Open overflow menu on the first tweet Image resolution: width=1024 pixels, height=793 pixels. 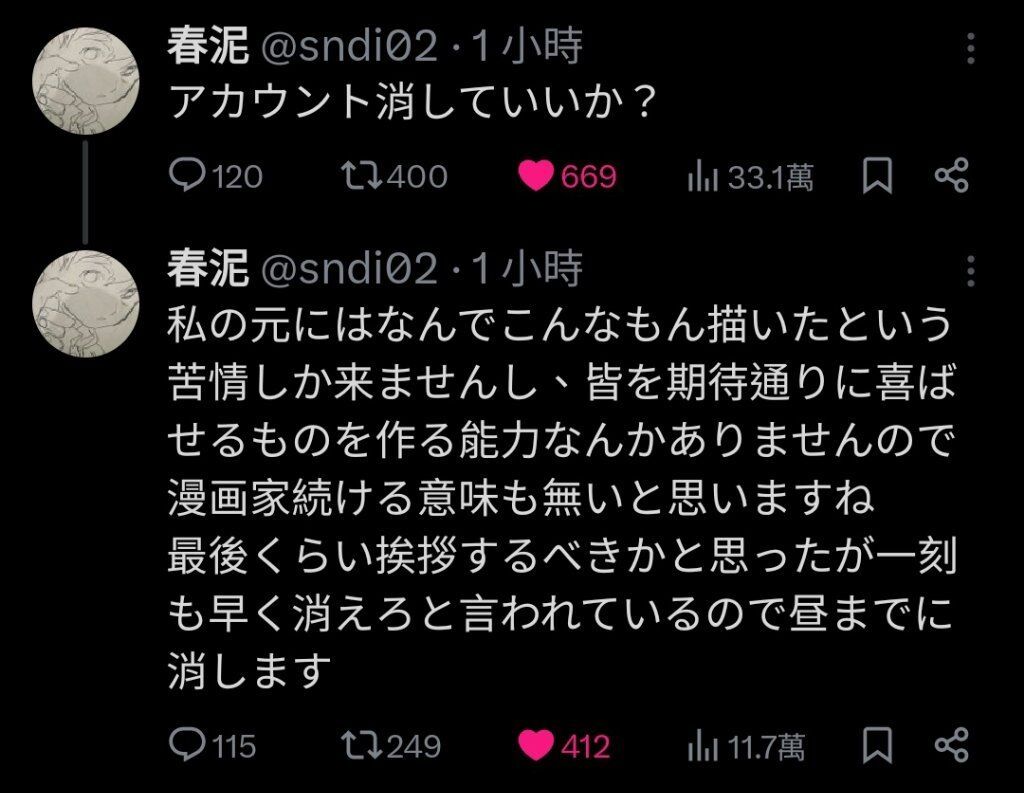click(x=974, y=48)
